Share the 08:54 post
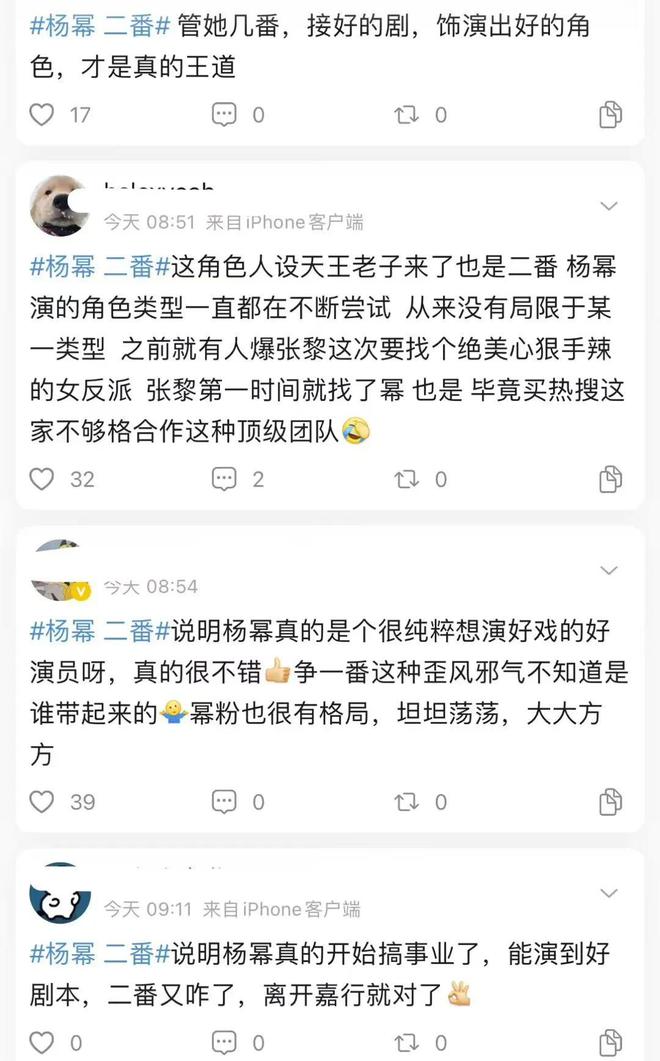The image size is (660, 1061). tap(610, 802)
